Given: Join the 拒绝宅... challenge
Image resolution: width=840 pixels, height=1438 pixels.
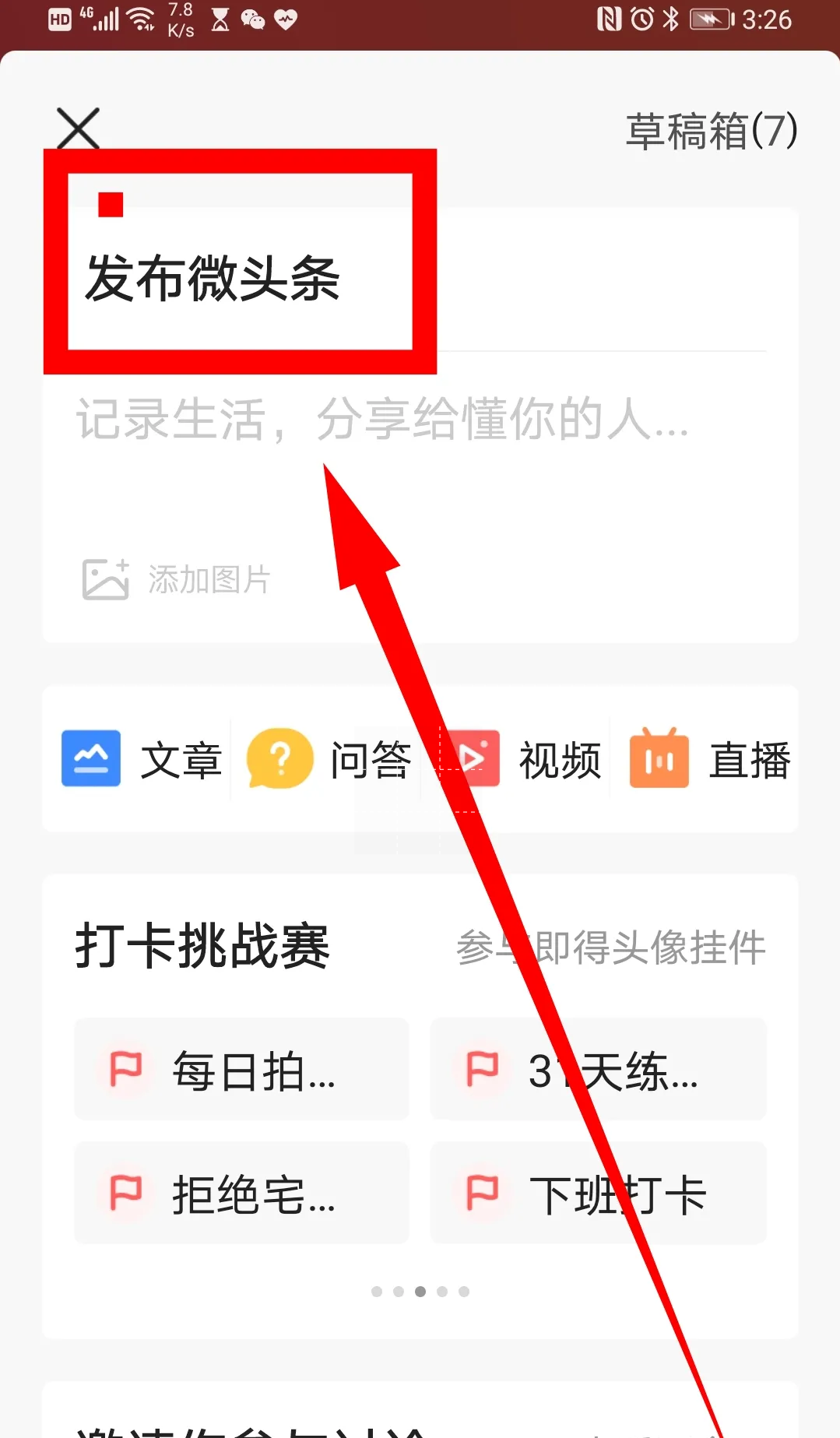Looking at the screenshot, I should point(241,1193).
